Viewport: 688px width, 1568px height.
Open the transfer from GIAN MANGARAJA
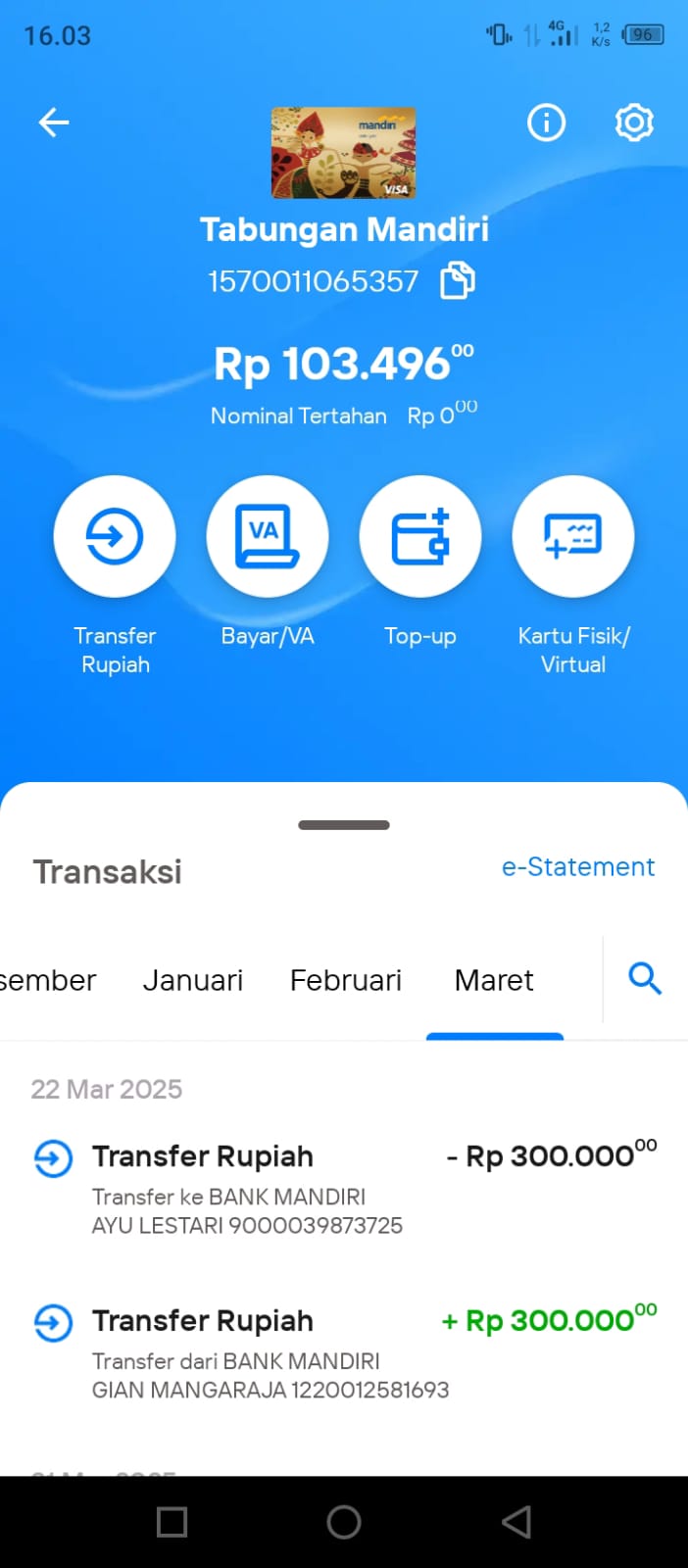[344, 1353]
